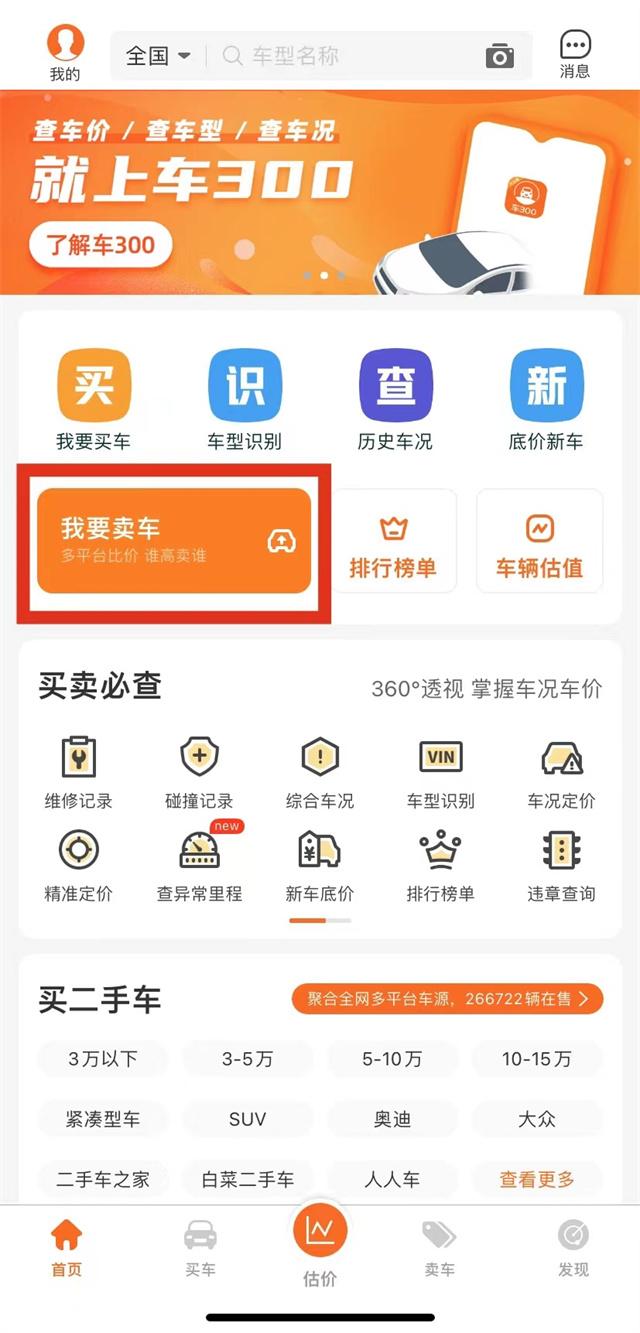
Task: View 聚合全网多平台车源 listings banner
Action: coord(447,998)
